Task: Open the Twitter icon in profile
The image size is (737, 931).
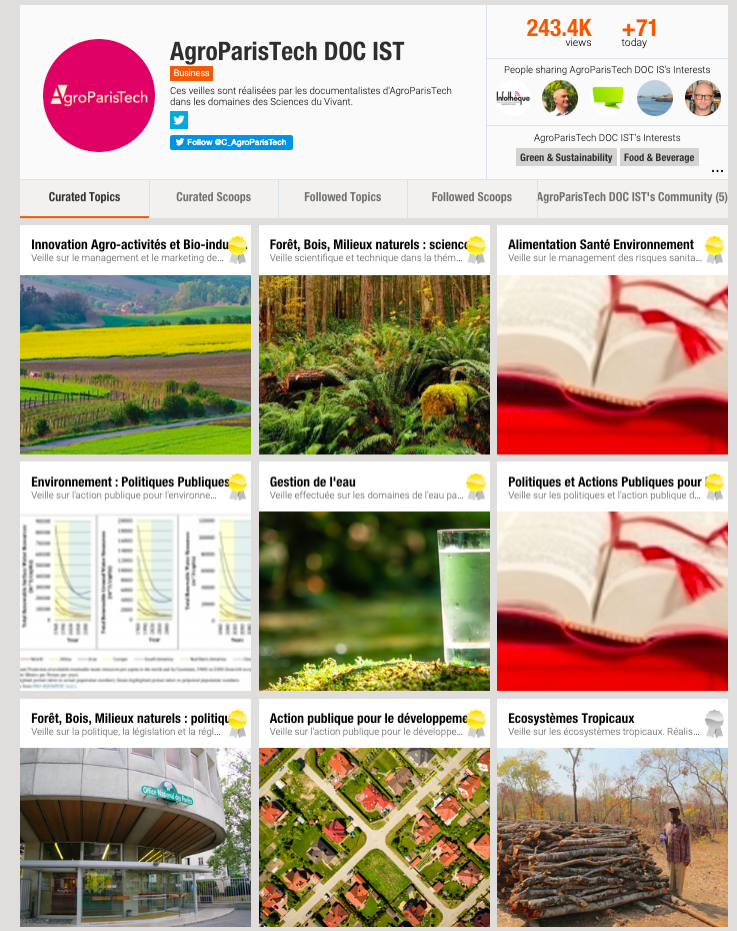Action: [x=179, y=120]
